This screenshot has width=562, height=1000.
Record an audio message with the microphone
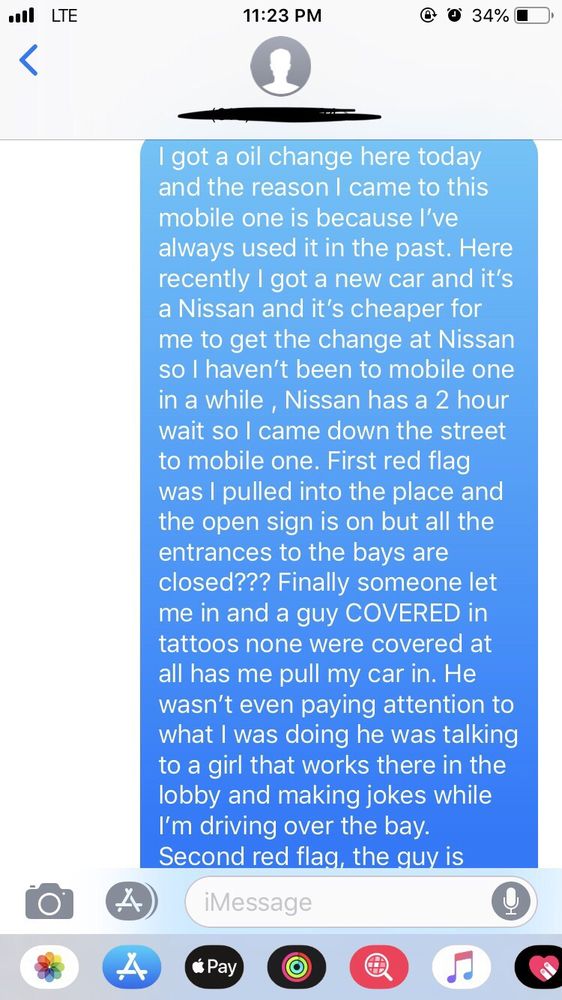(511, 901)
